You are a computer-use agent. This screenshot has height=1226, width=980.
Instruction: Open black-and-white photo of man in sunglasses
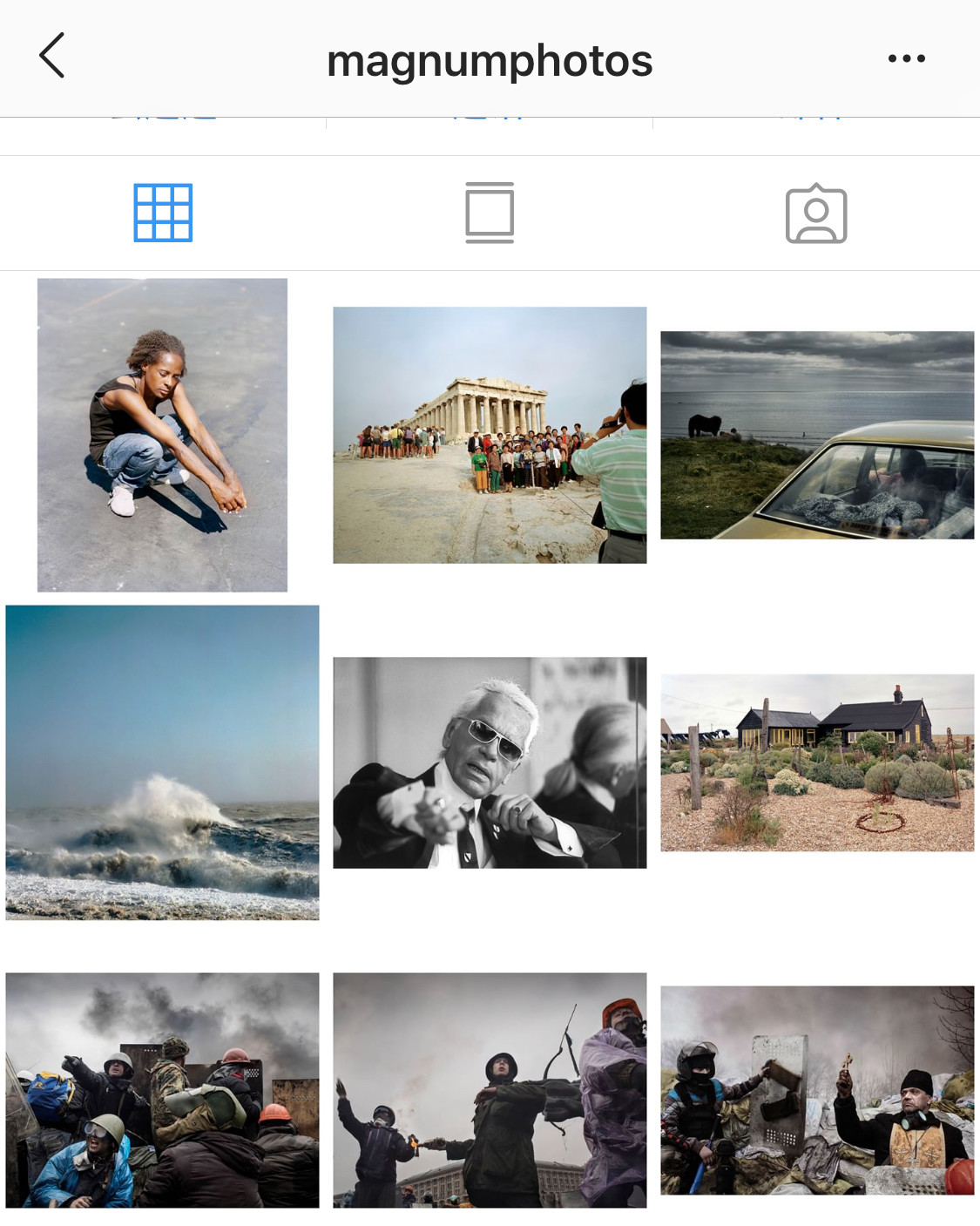(490, 762)
